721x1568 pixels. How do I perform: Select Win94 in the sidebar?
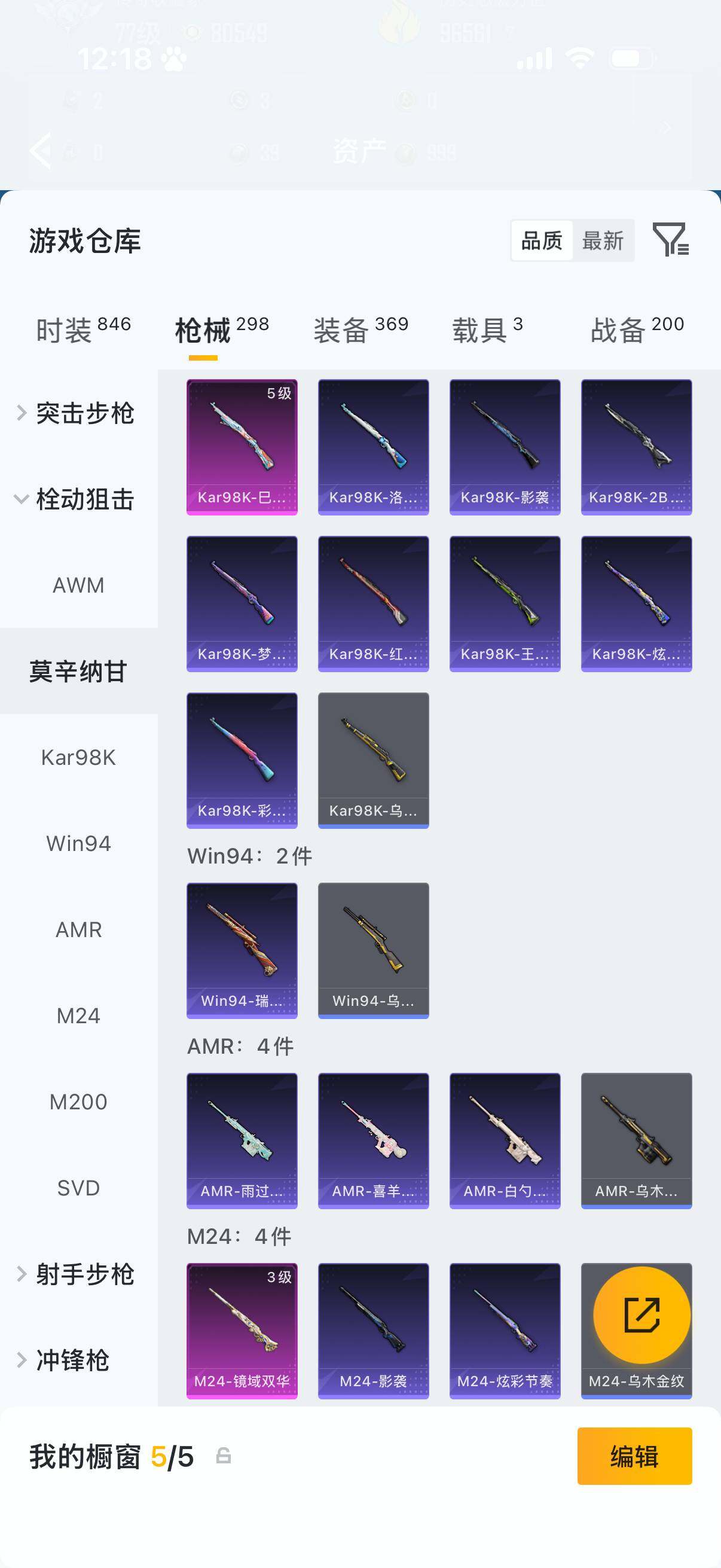[x=78, y=844]
